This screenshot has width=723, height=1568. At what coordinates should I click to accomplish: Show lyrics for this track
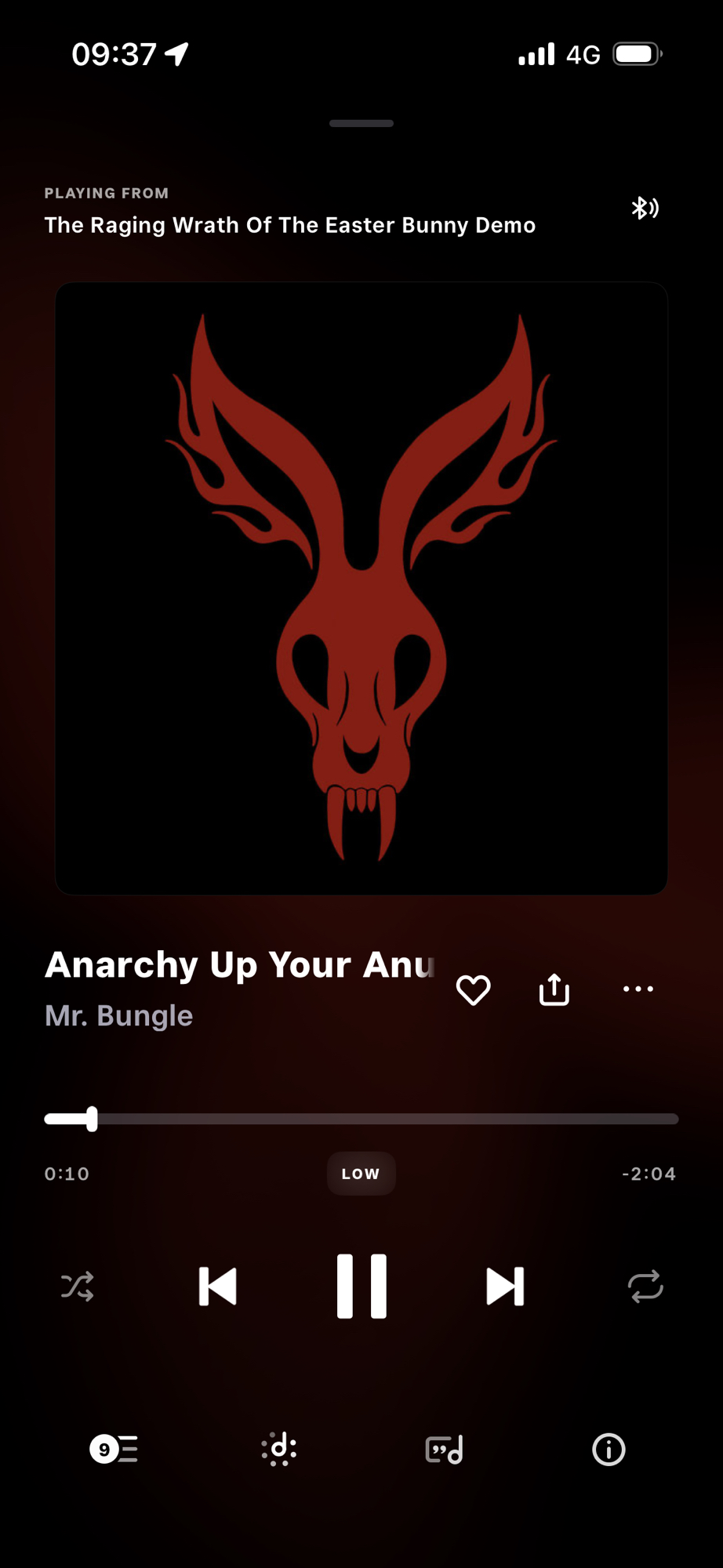point(444,1449)
